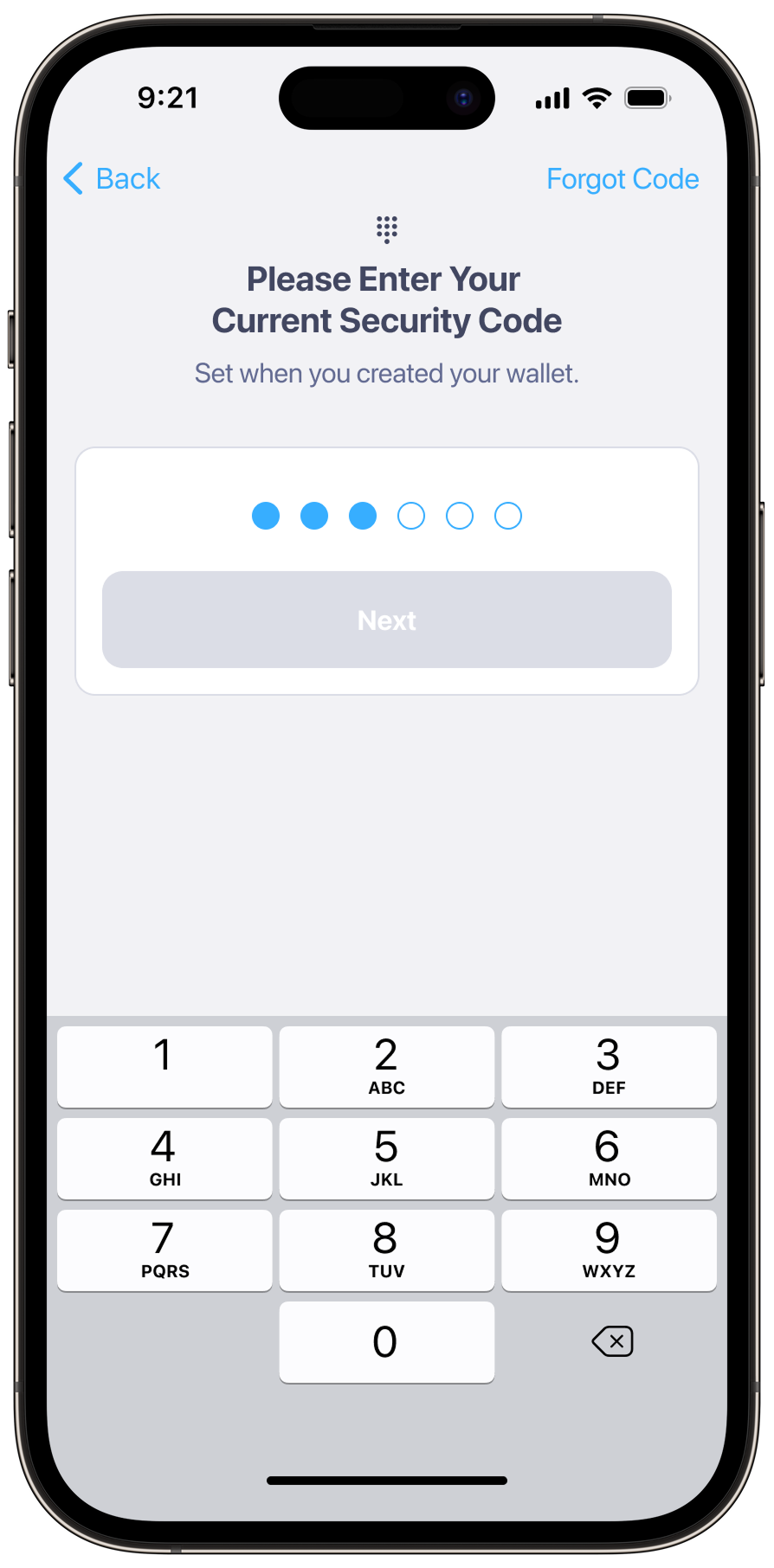This screenshot has width=774, height=1568.
Task: Enter digit 2 on the keypad
Action: click(x=387, y=1067)
